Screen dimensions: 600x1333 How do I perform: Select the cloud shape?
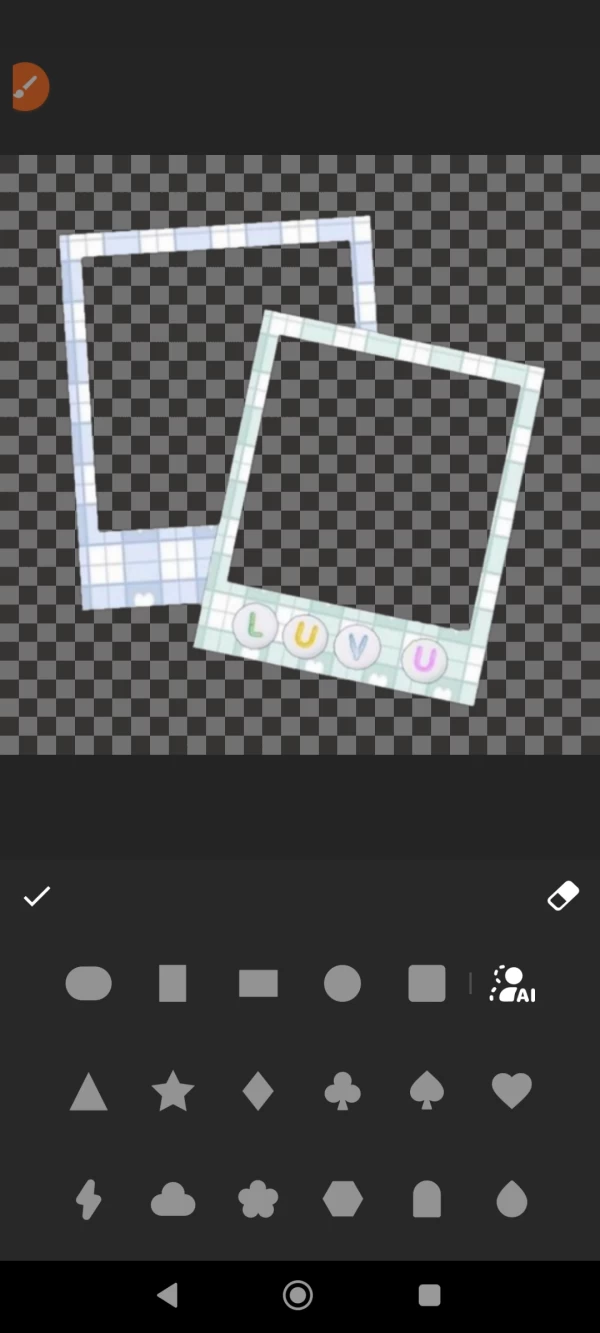point(173,1199)
